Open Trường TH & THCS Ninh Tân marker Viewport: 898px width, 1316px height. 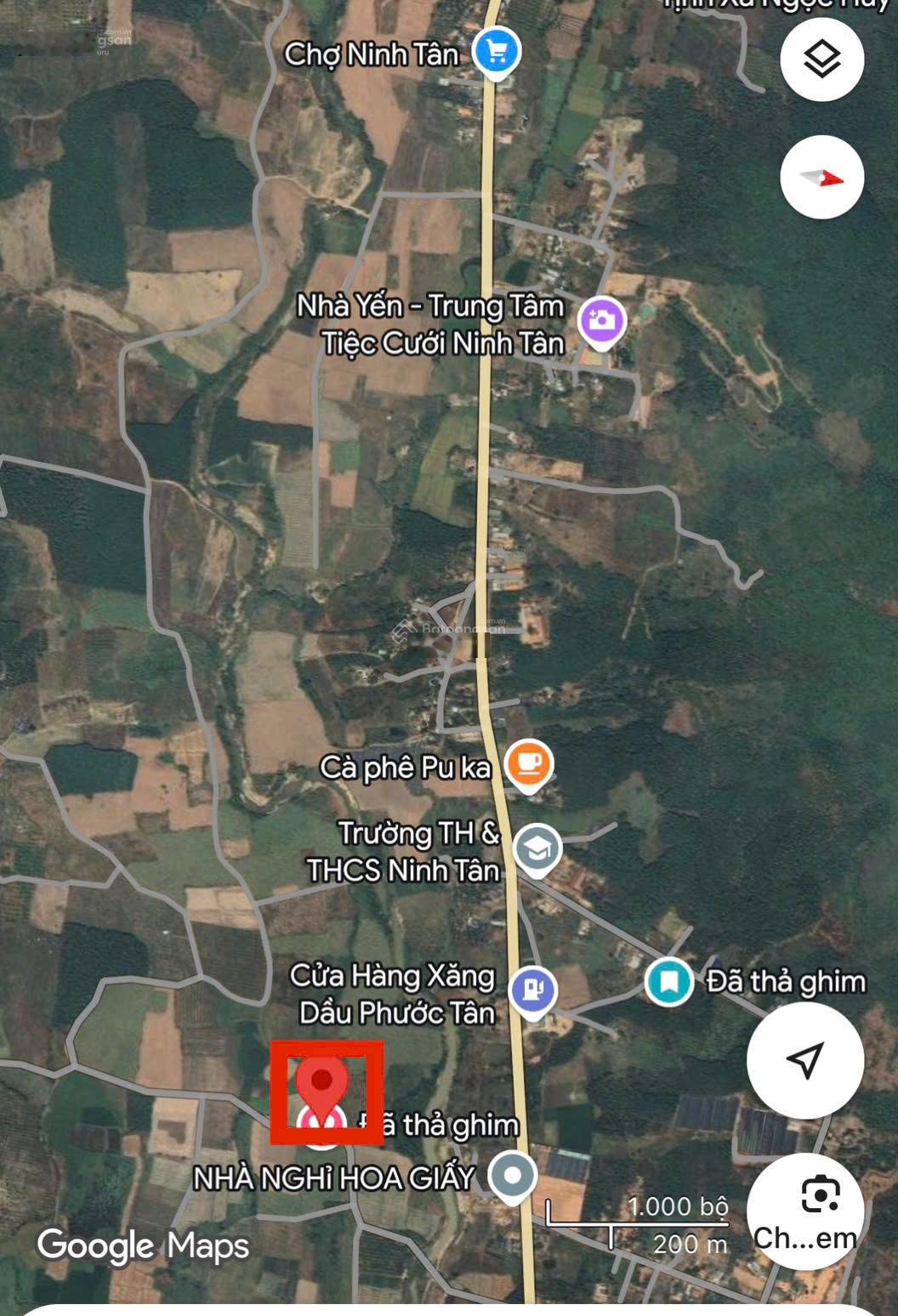(537, 848)
